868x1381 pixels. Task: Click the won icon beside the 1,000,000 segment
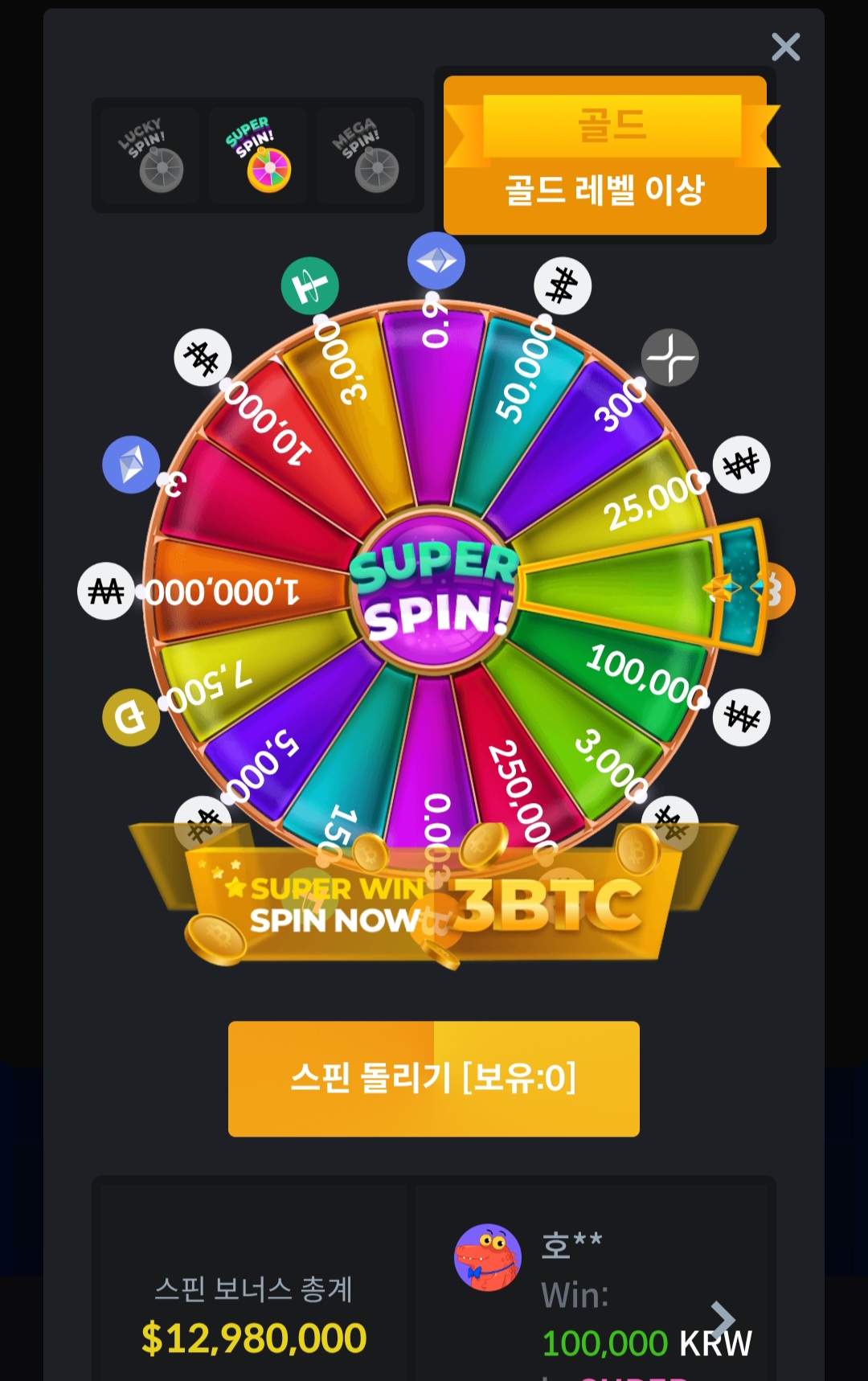click(108, 592)
